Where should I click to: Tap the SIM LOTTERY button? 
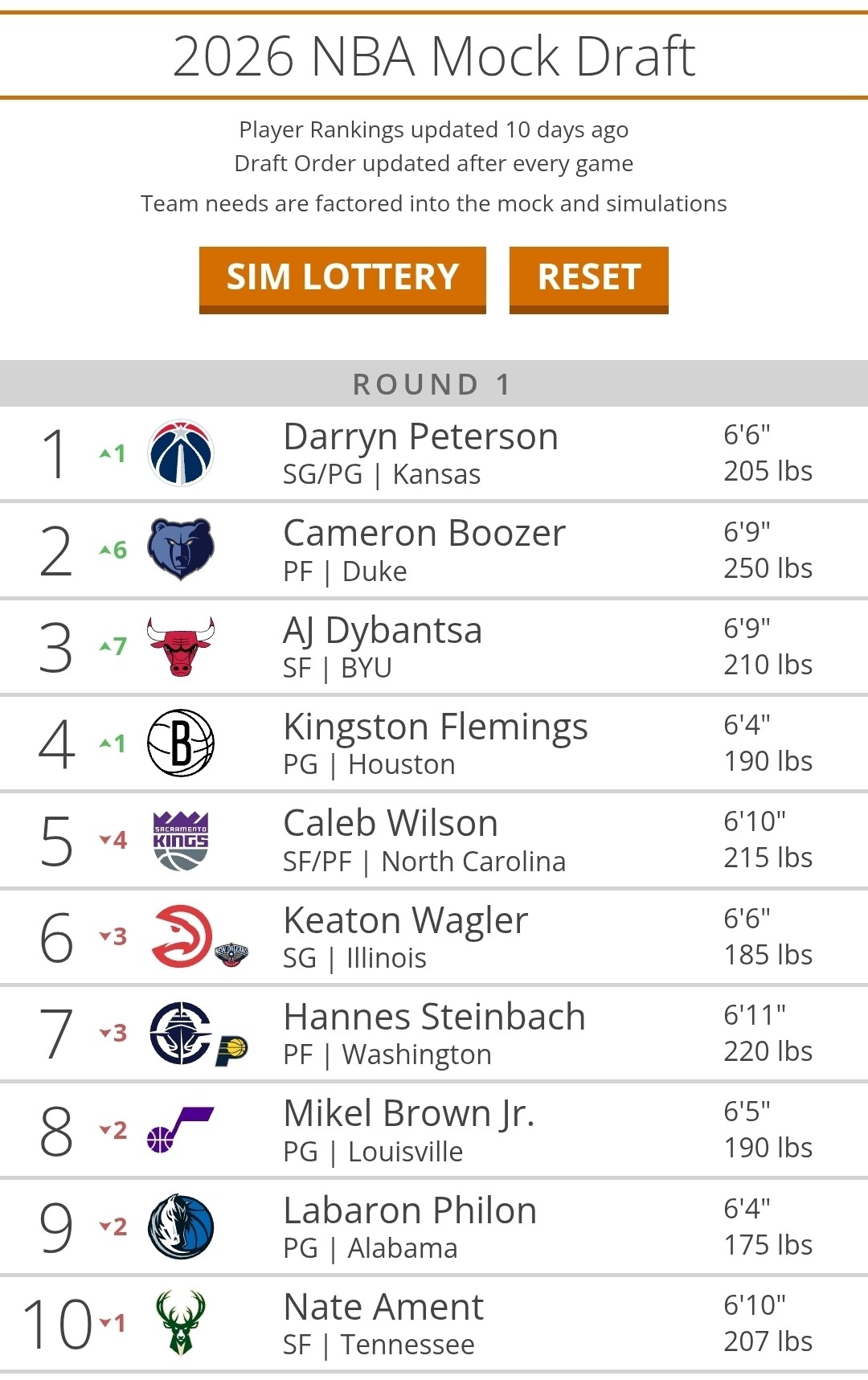pyautogui.click(x=342, y=278)
